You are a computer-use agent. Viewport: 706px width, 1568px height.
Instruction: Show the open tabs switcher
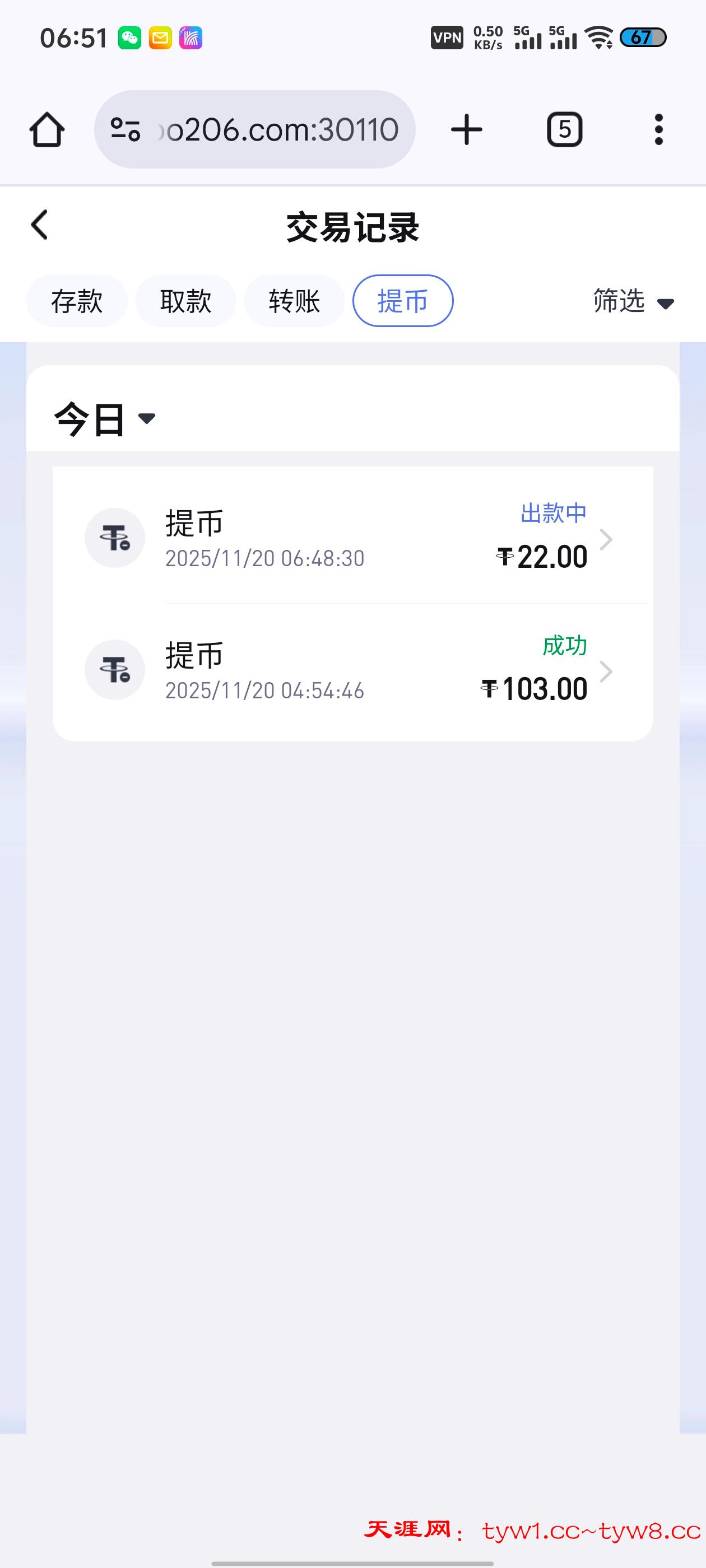point(565,130)
